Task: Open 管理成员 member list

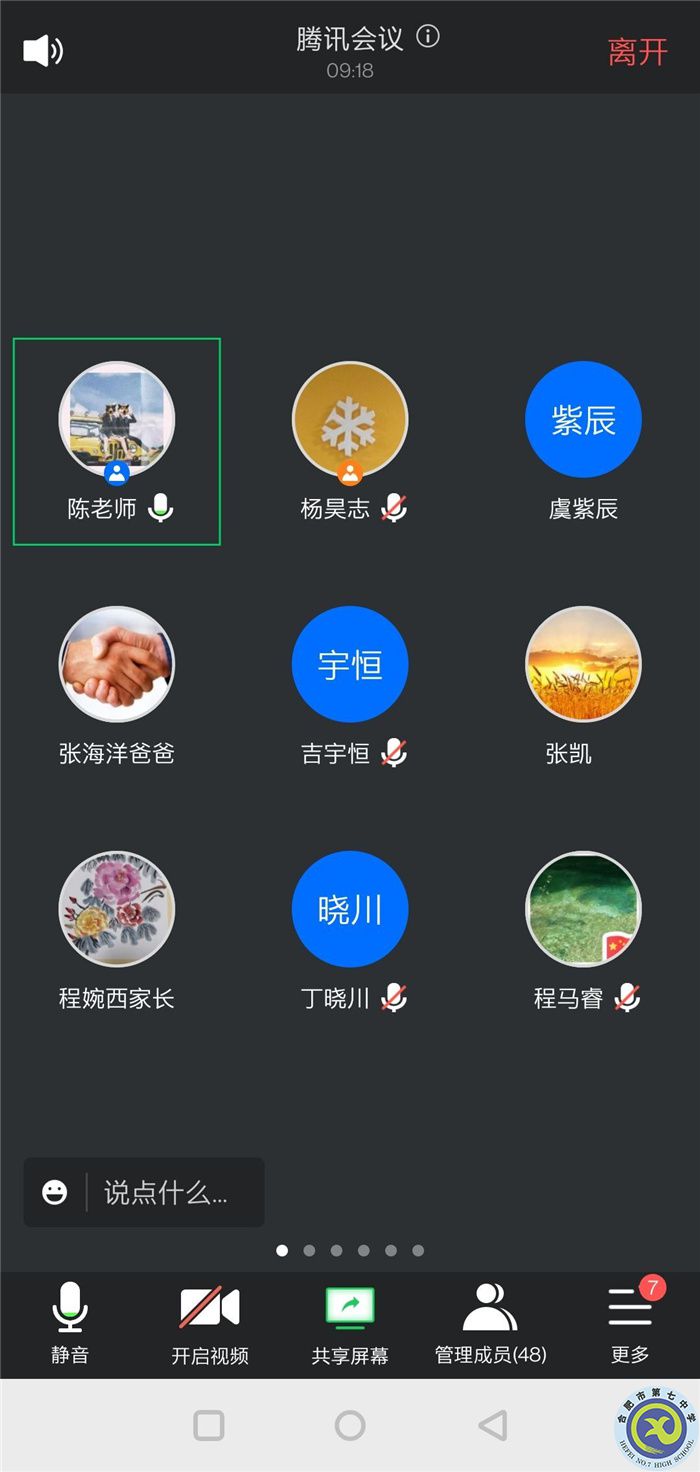Action: pos(490,1322)
